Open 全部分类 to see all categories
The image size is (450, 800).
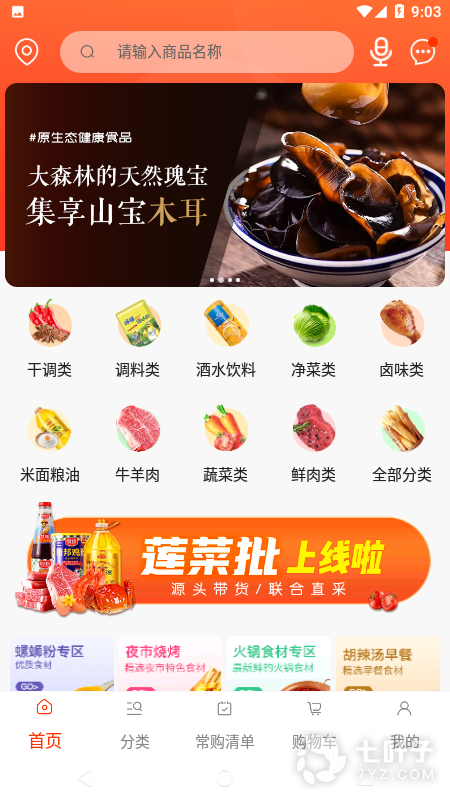click(402, 444)
